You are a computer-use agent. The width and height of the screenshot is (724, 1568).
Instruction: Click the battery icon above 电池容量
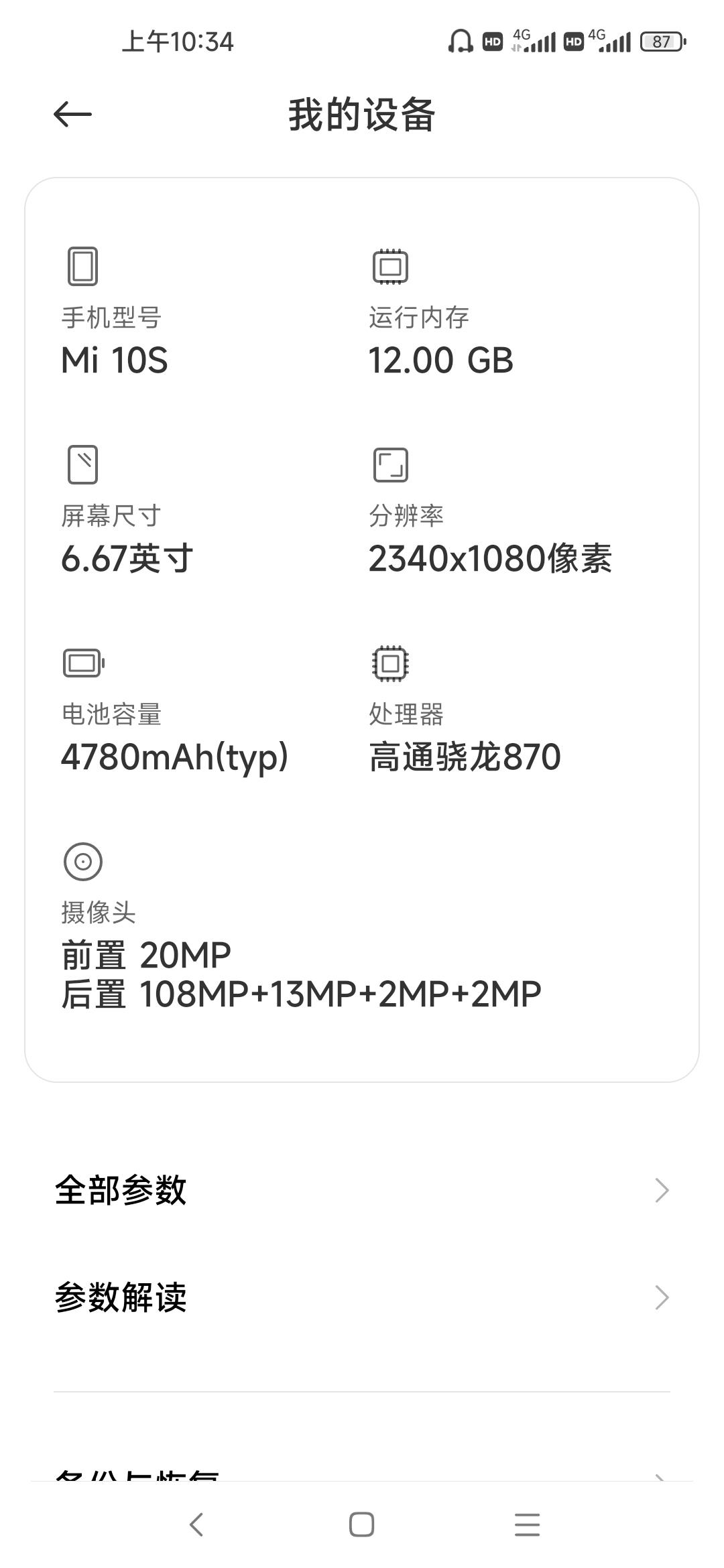(x=80, y=663)
